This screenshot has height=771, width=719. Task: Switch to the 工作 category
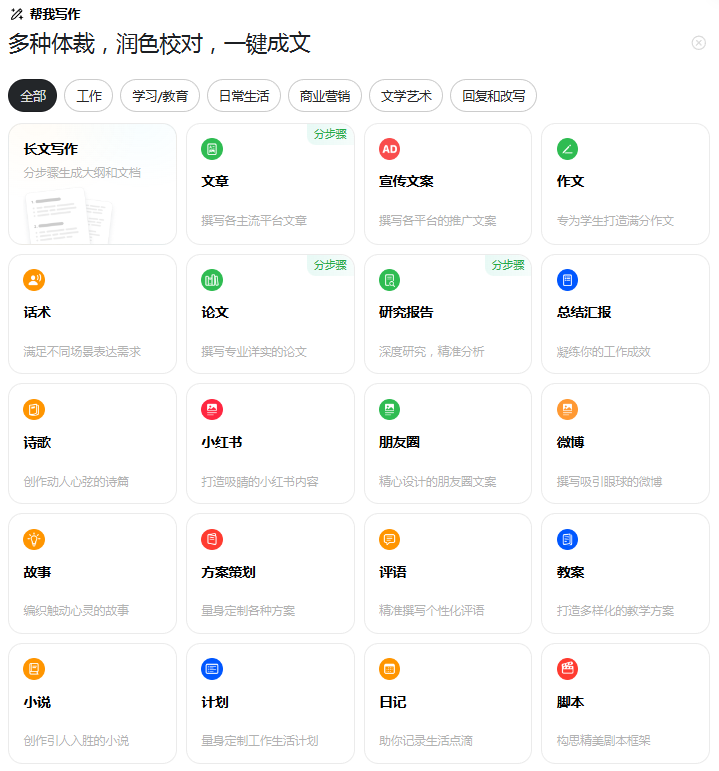pyautogui.click(x=89, y=96)
